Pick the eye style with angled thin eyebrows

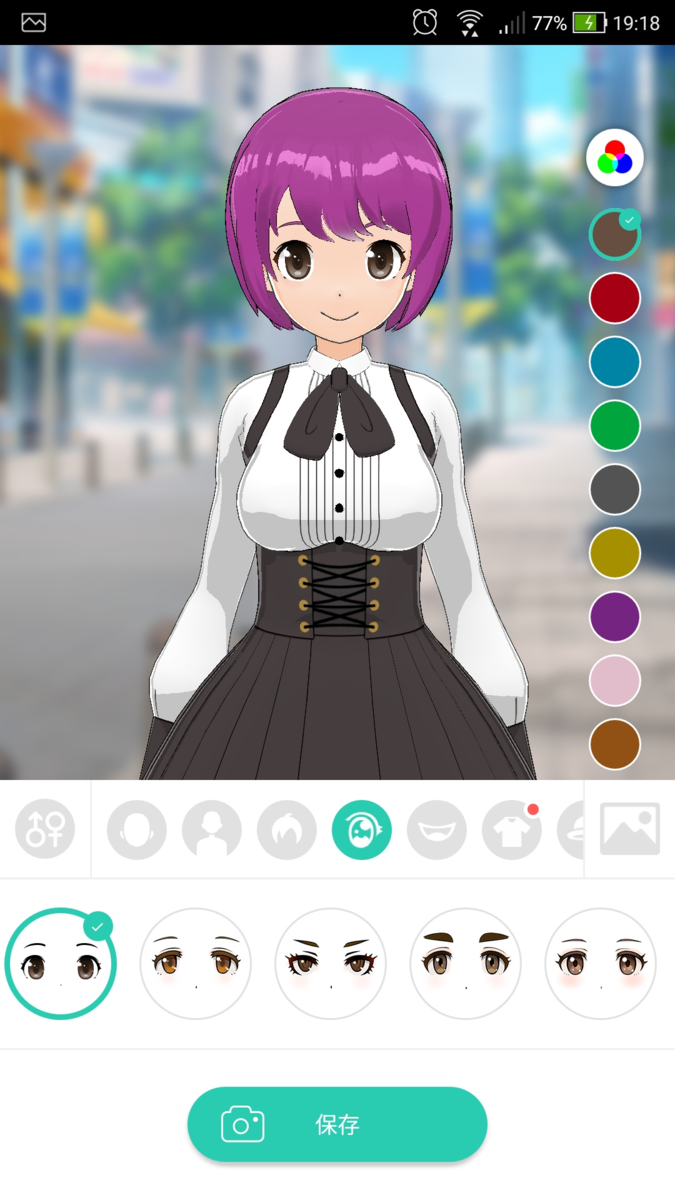331,964
